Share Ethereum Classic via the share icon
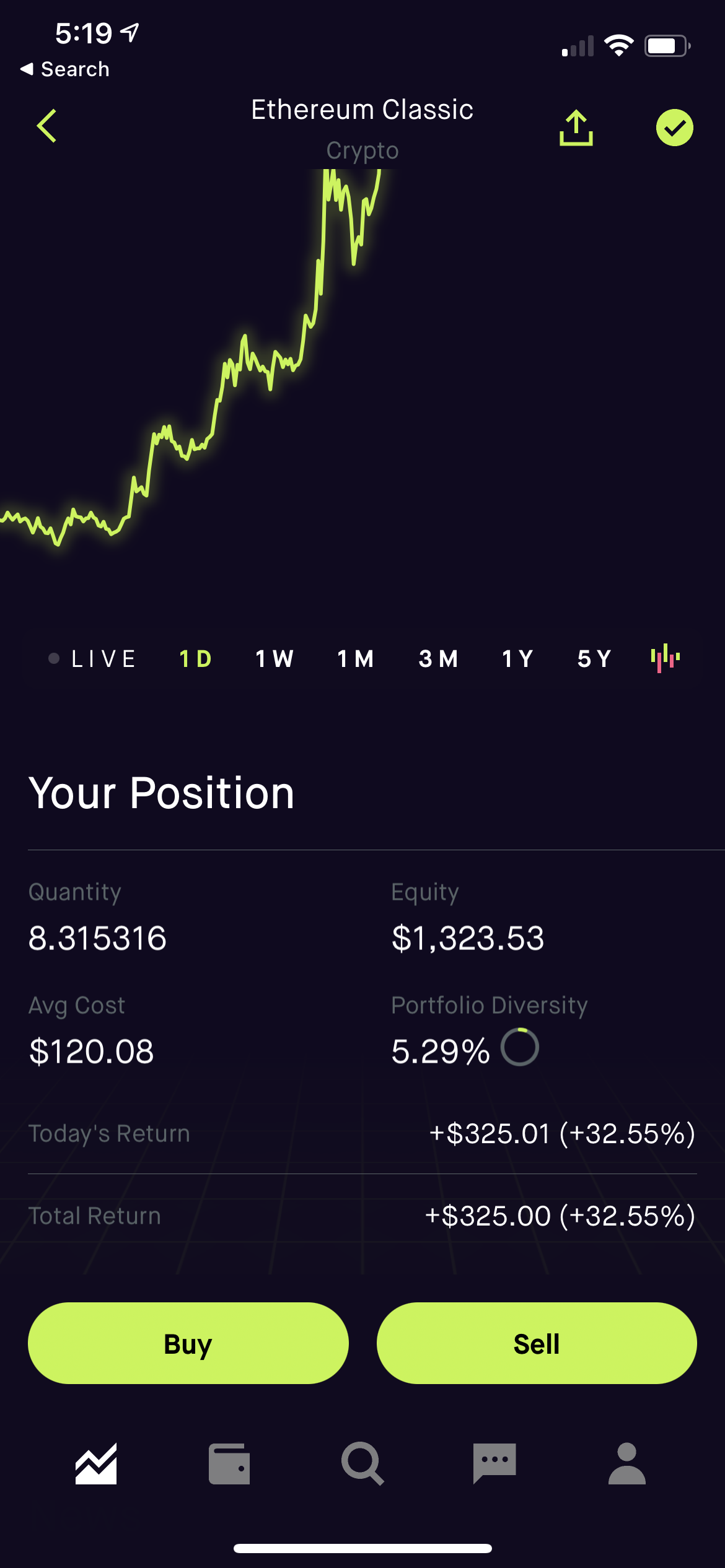Screen dimensions: 725x1568 tap(576, 128)
